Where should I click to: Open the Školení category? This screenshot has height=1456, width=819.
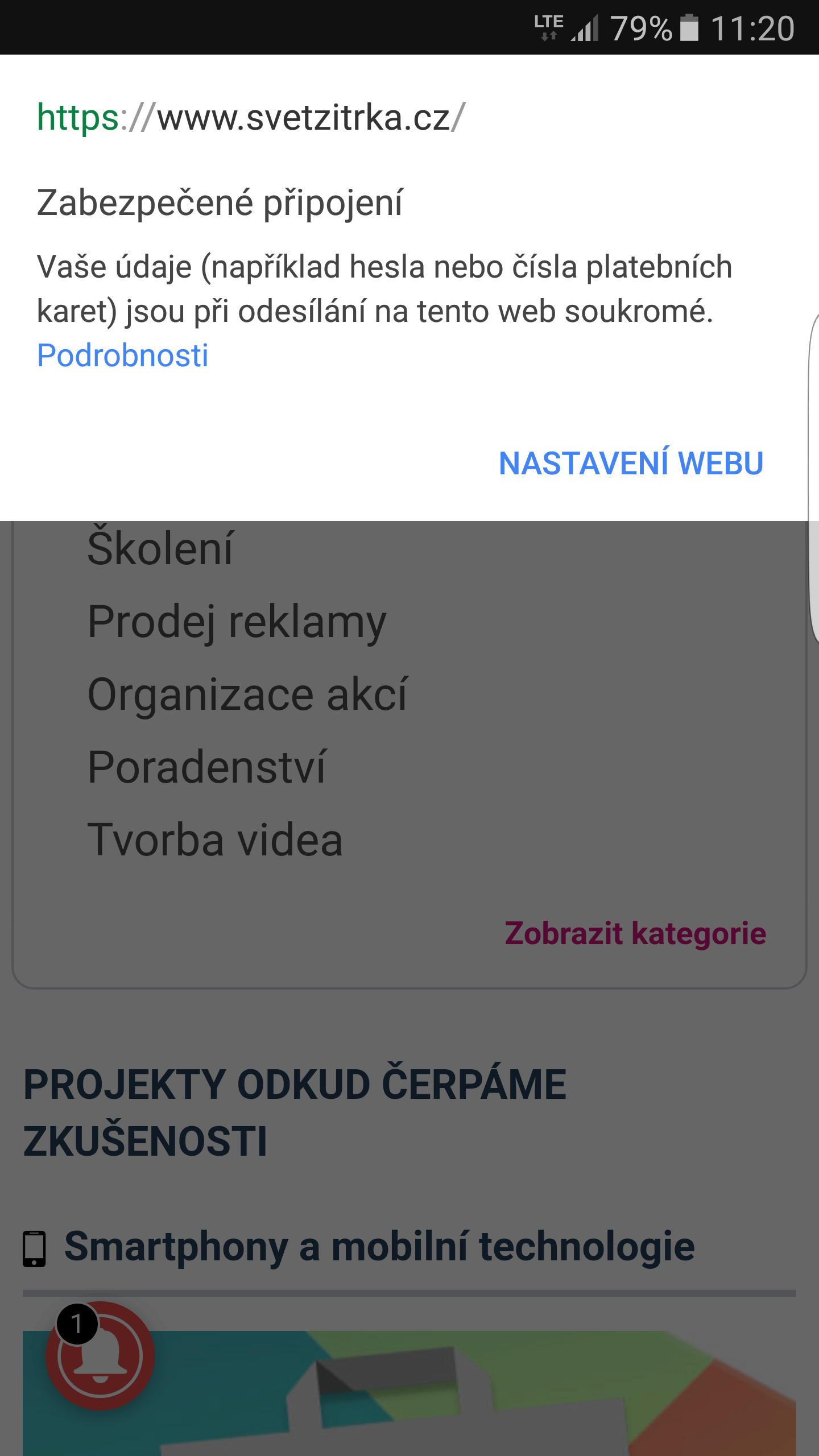[x=160, y=548]
